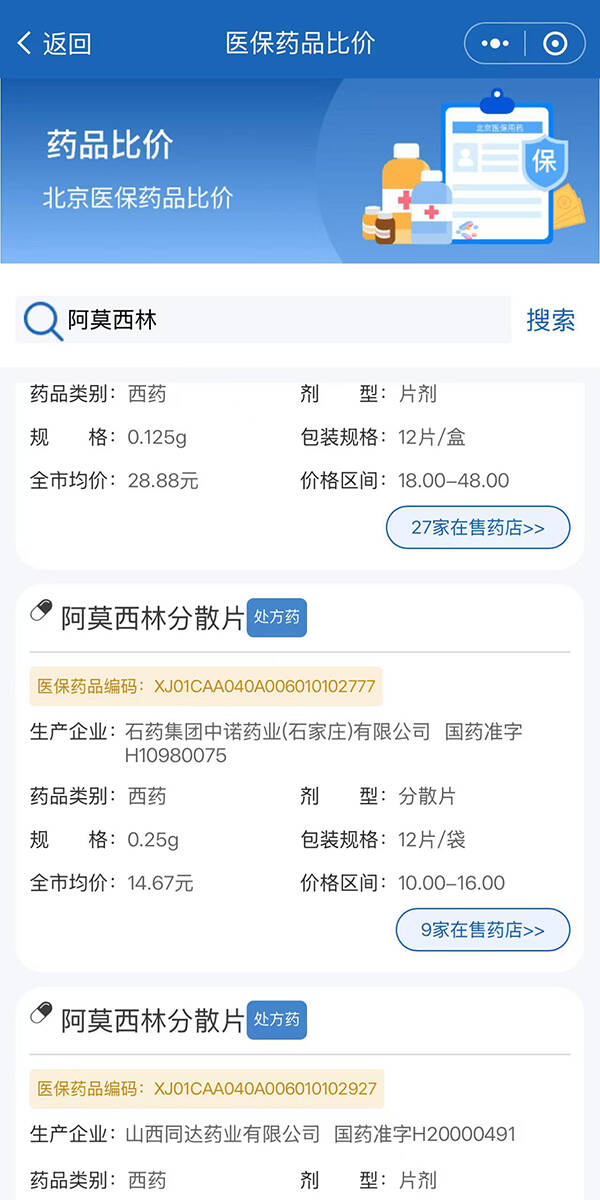Open the mini program more-options menu
The image size is (600, 1200).
coord(496,44)
